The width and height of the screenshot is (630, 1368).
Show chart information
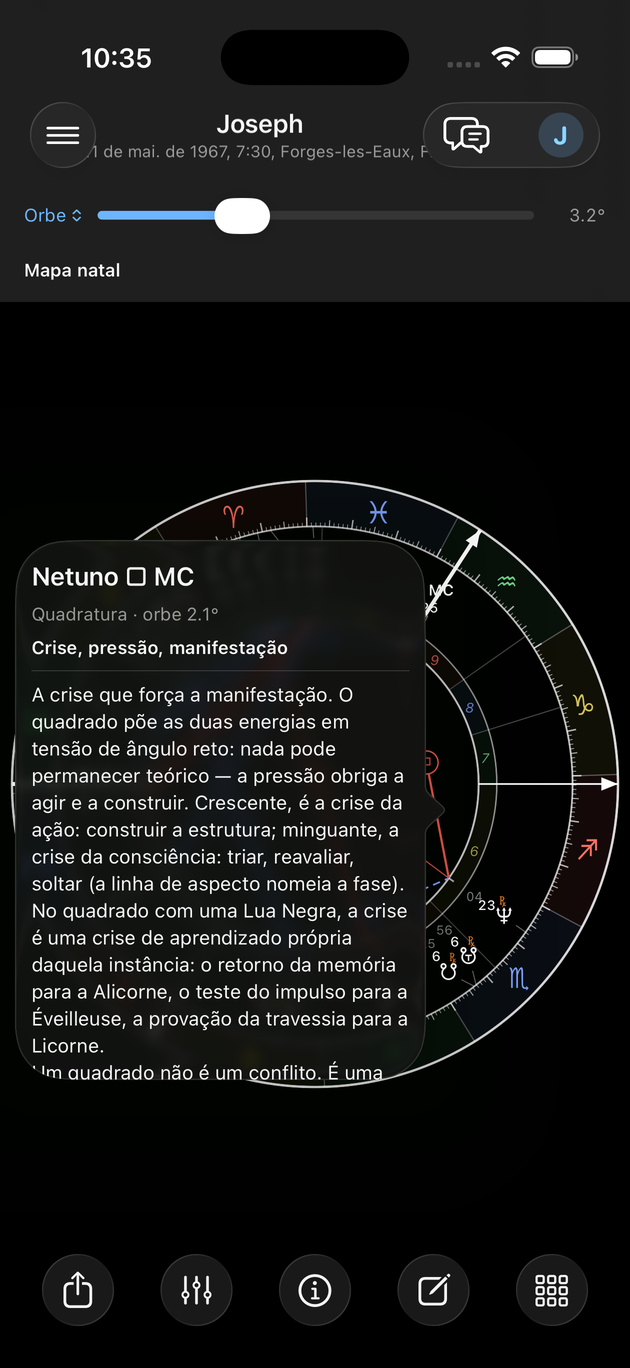coord(315,1290)
